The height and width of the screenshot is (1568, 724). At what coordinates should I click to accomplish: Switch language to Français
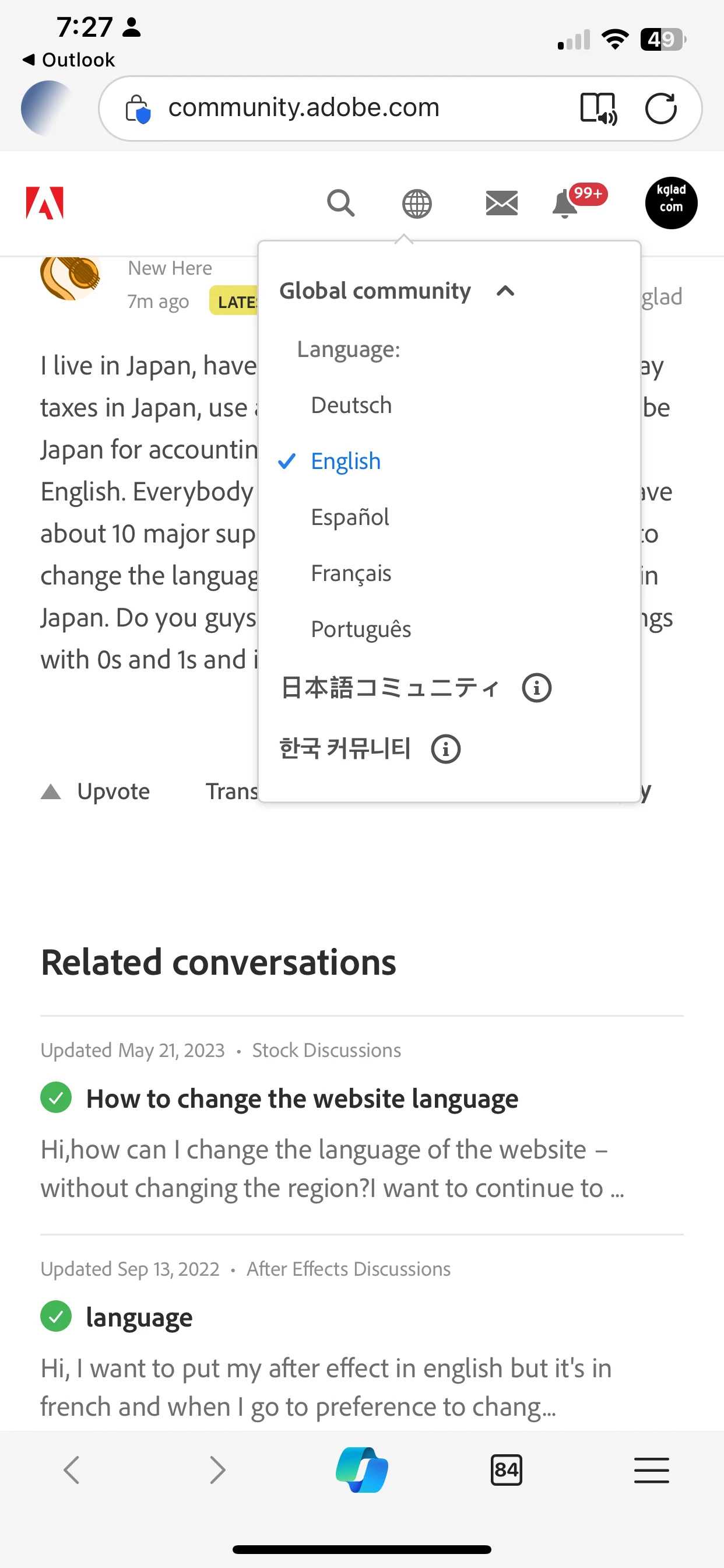[351, 573]
